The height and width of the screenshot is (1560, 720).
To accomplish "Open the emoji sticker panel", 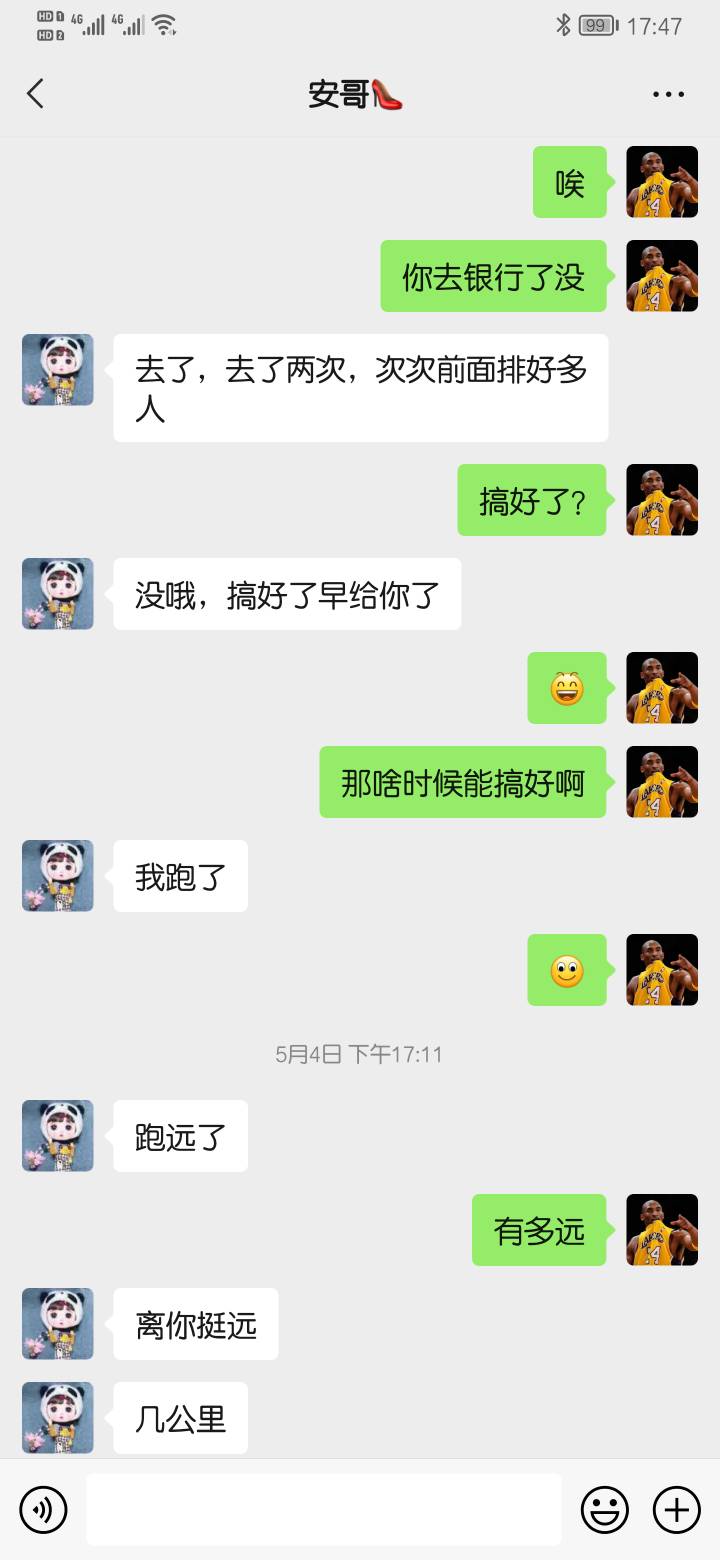I will point(605,1509).
